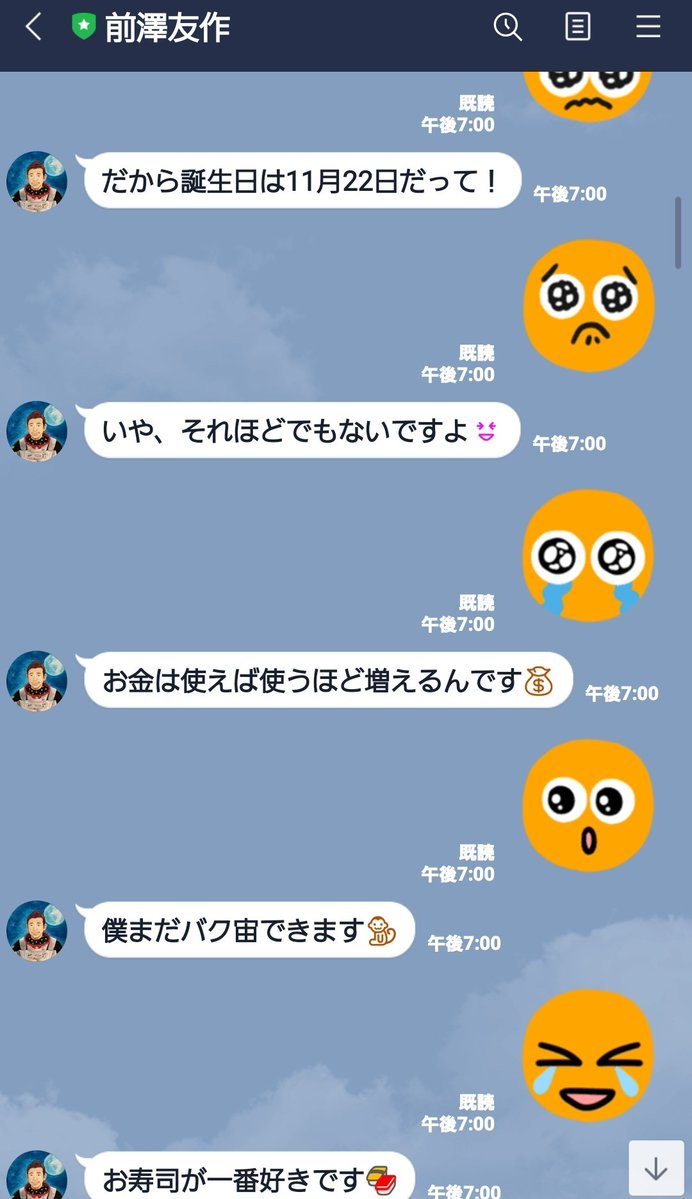Open the chat hamburger menu
The height and width of the screenshot is (1199, 692).
648,27
